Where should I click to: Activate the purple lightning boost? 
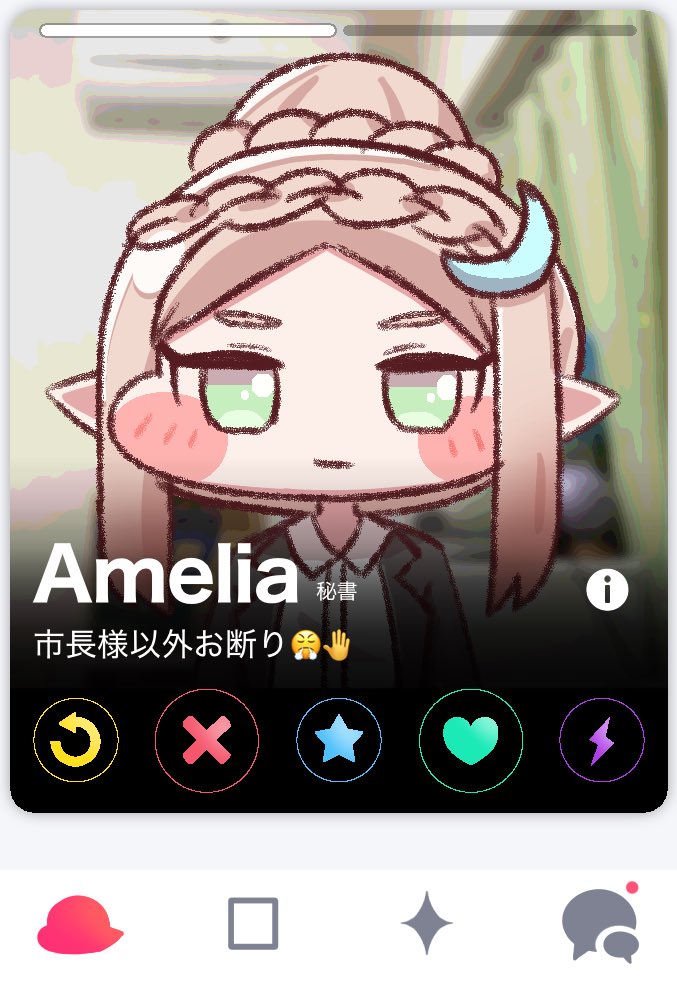(x=601, y=741)
